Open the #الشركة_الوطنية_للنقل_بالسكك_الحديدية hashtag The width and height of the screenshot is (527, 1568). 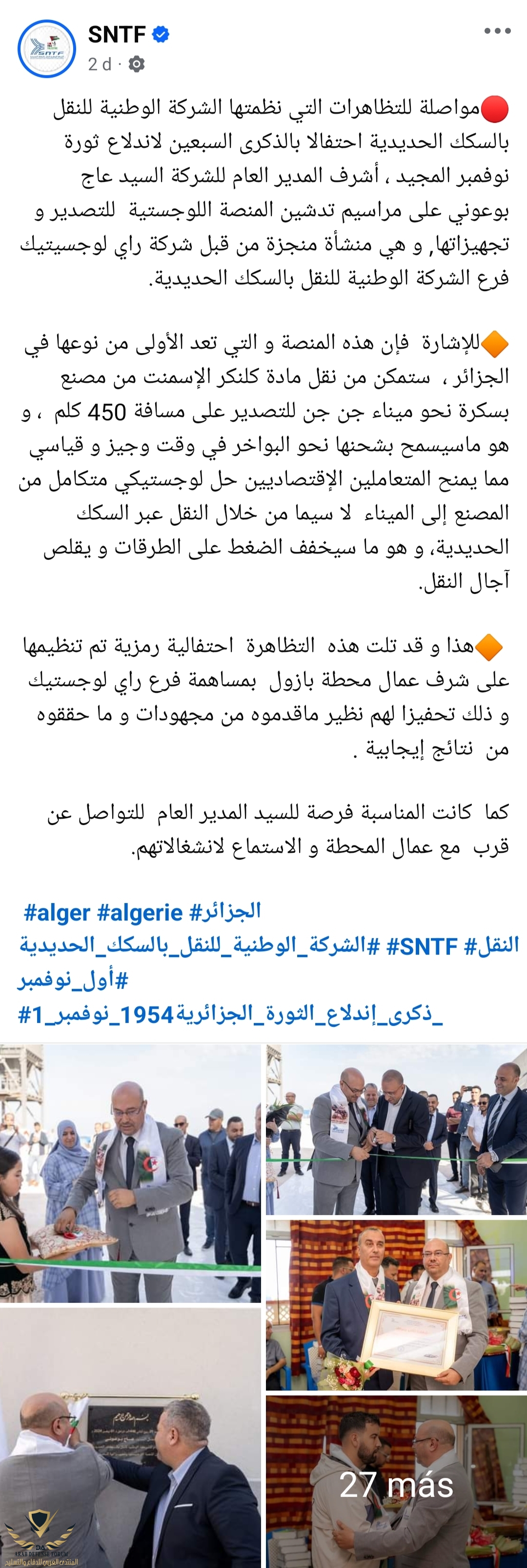click(x=200, y=946)
